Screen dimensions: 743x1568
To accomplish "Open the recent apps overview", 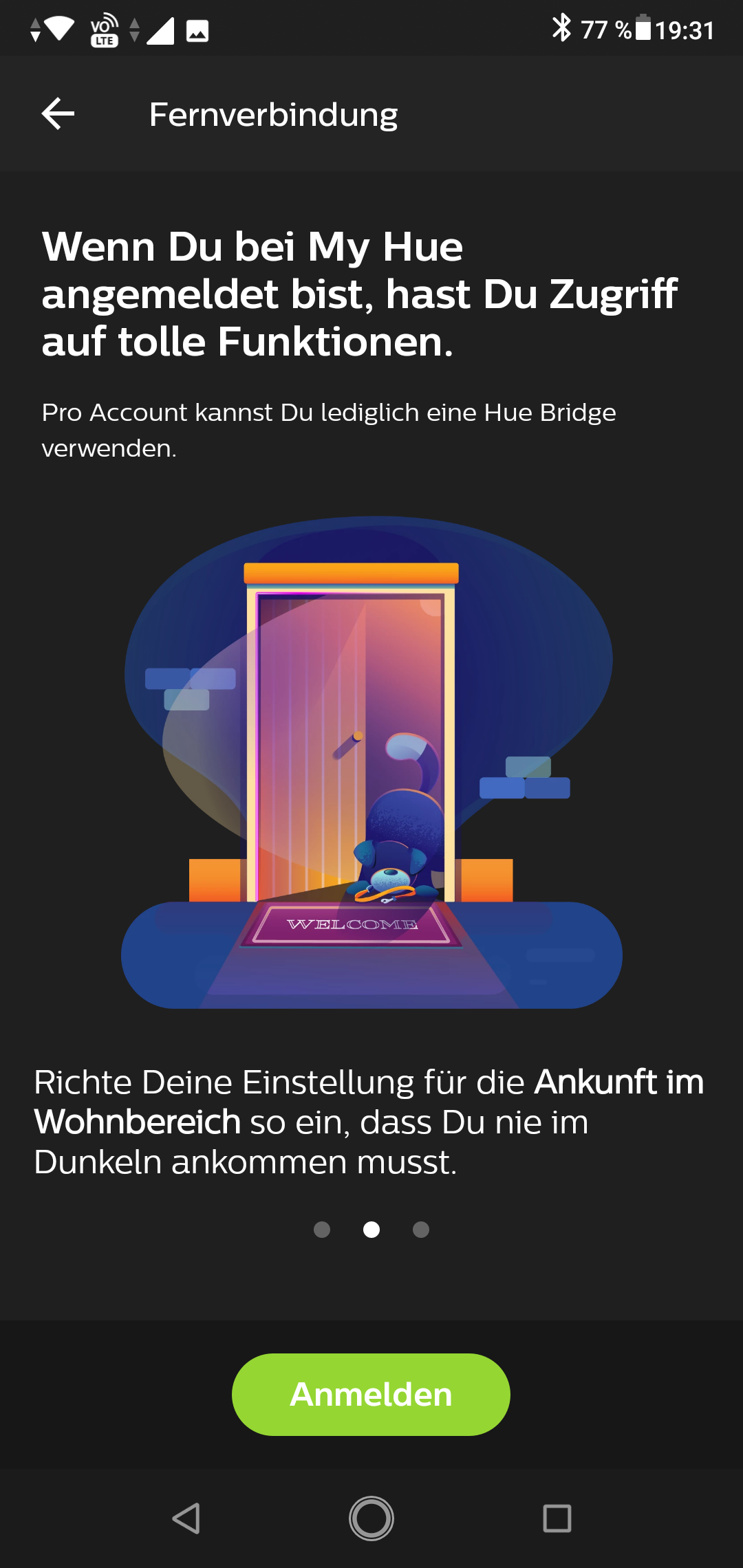I will [557, 1518].
